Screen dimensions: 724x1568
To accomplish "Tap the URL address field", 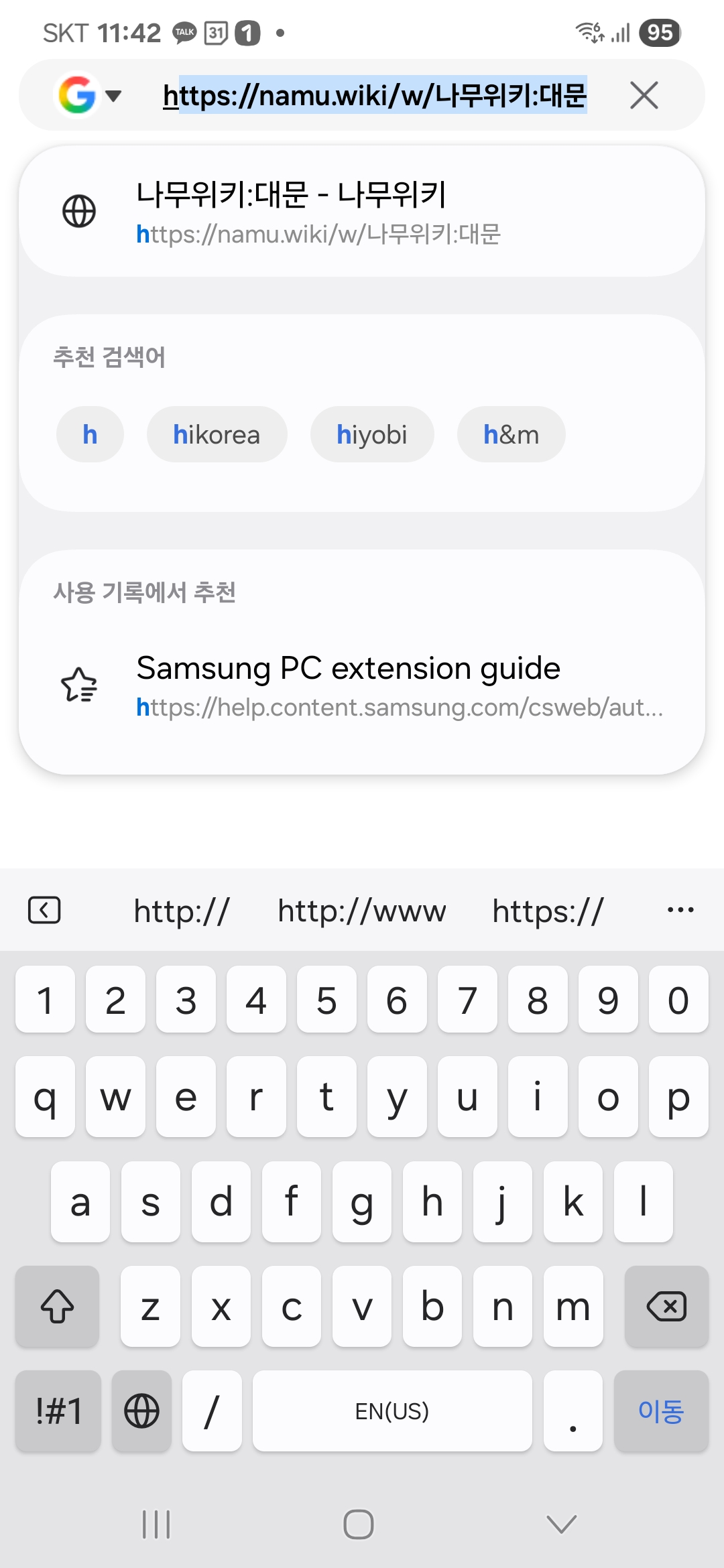I will (x=375, y=95).
